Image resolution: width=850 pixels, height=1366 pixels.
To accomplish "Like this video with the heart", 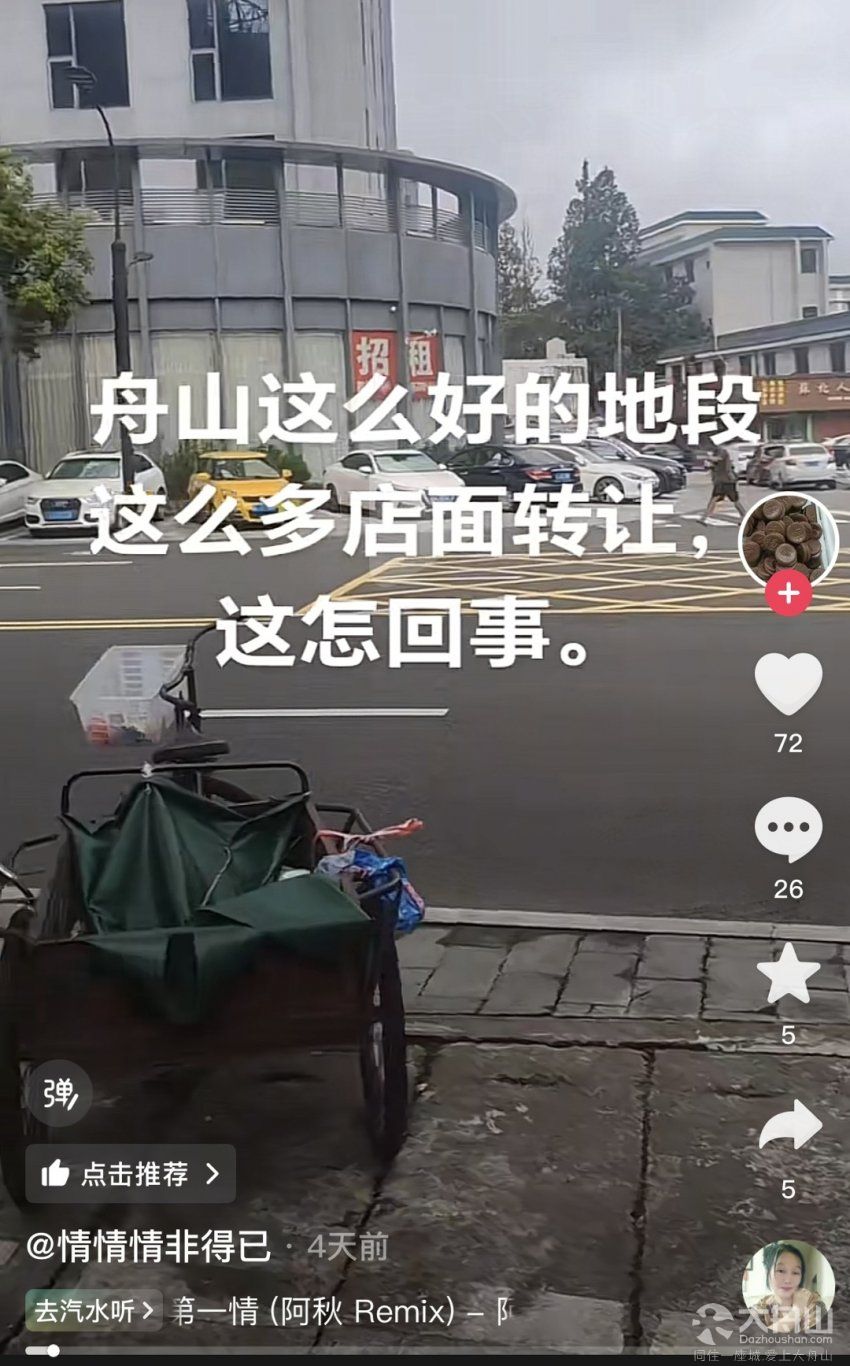I will click(x=788, y=683).
